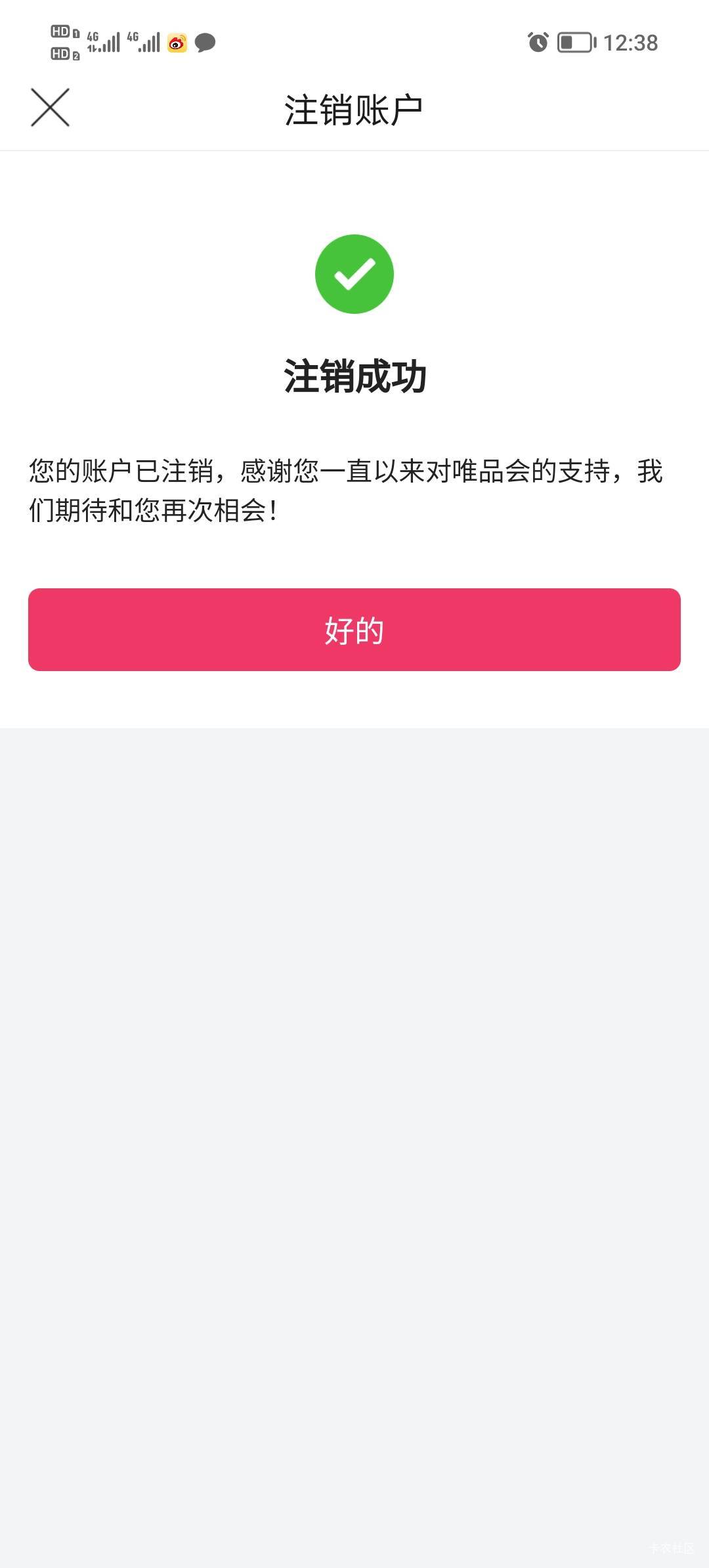Confirm with the 好的 button
This screenshot has height=1568, width=709.
coord(354,630)
